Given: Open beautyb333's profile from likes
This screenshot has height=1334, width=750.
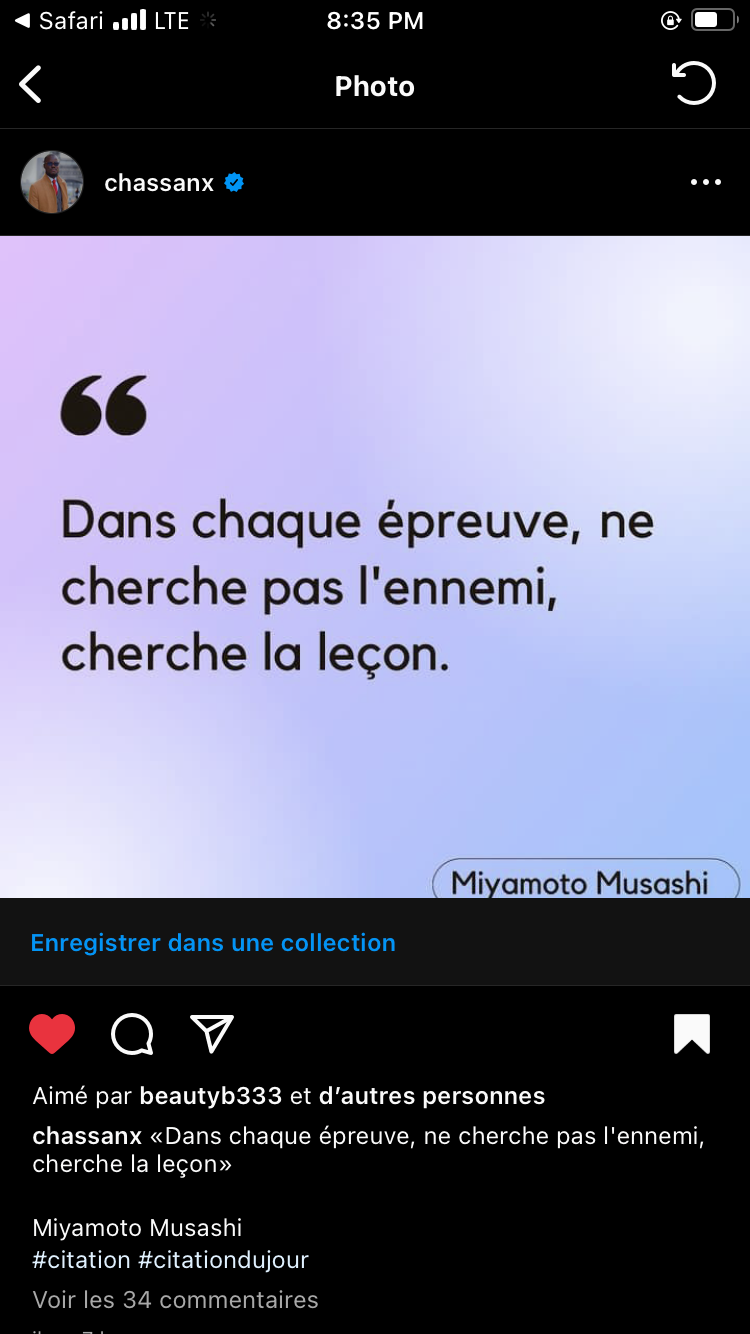Looking at the screenshot, I should pos(211,1096).
